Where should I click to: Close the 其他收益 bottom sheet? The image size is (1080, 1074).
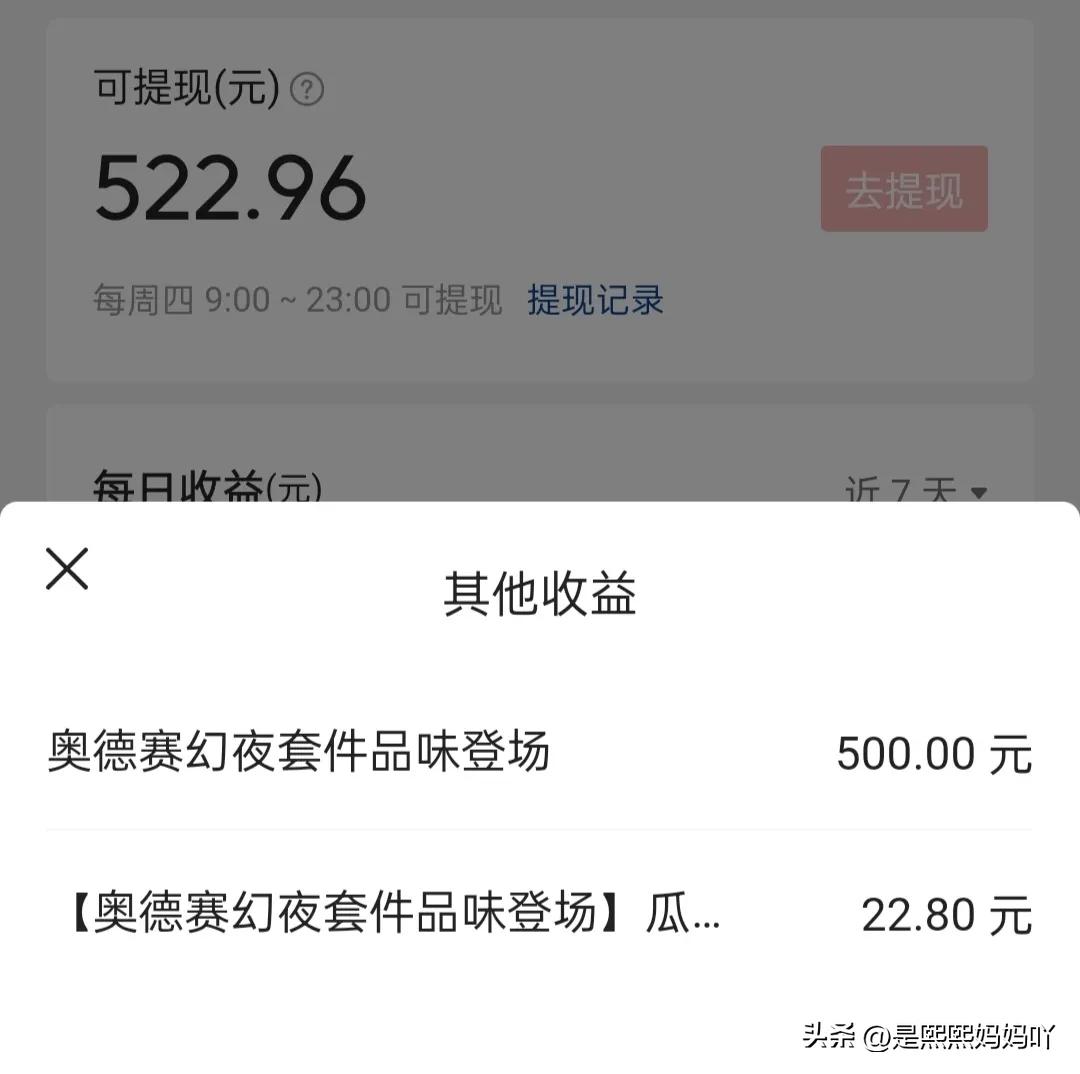pos(67,569)
